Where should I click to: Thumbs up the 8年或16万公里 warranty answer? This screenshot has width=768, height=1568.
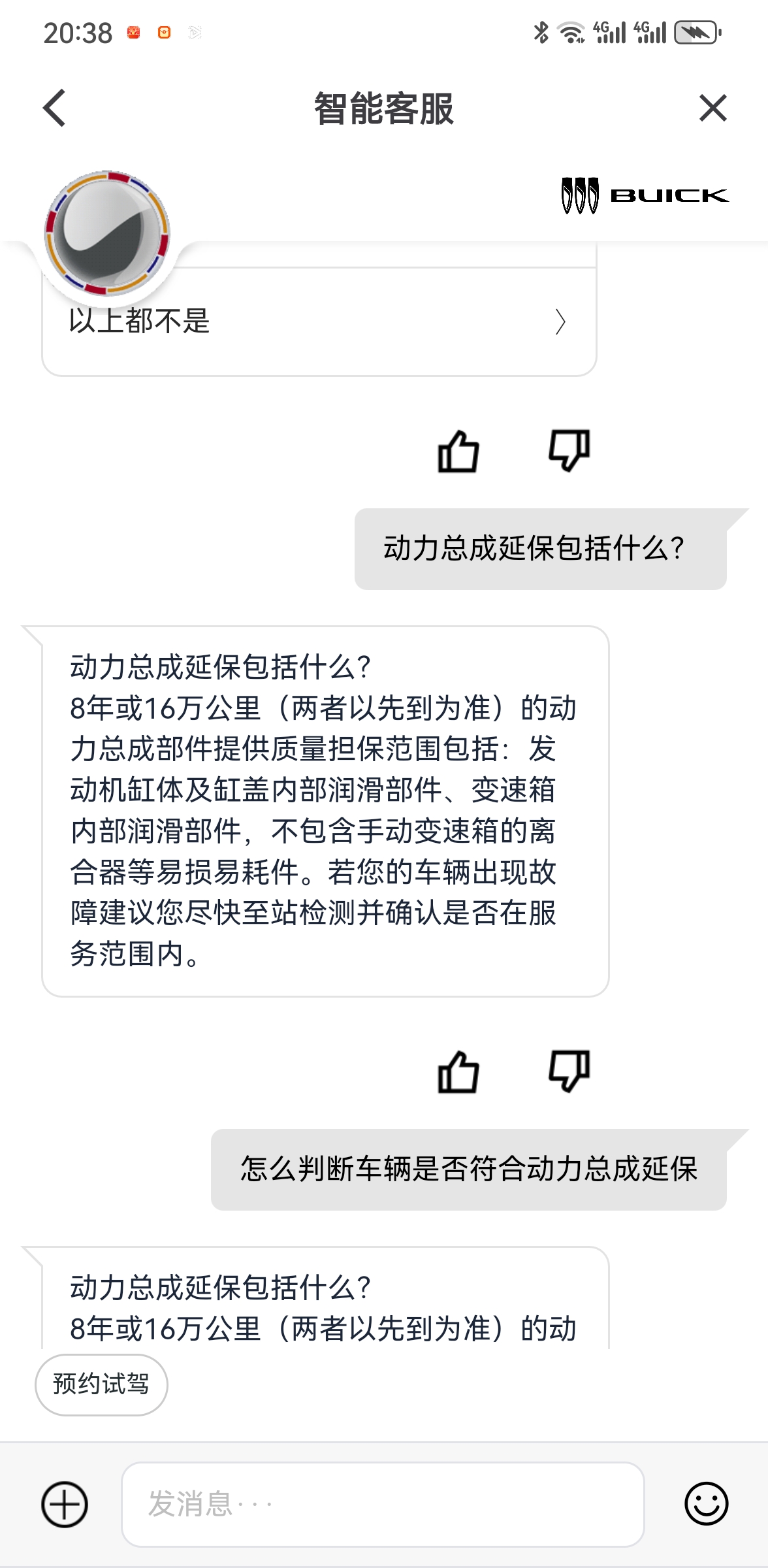pos(458,1072)
